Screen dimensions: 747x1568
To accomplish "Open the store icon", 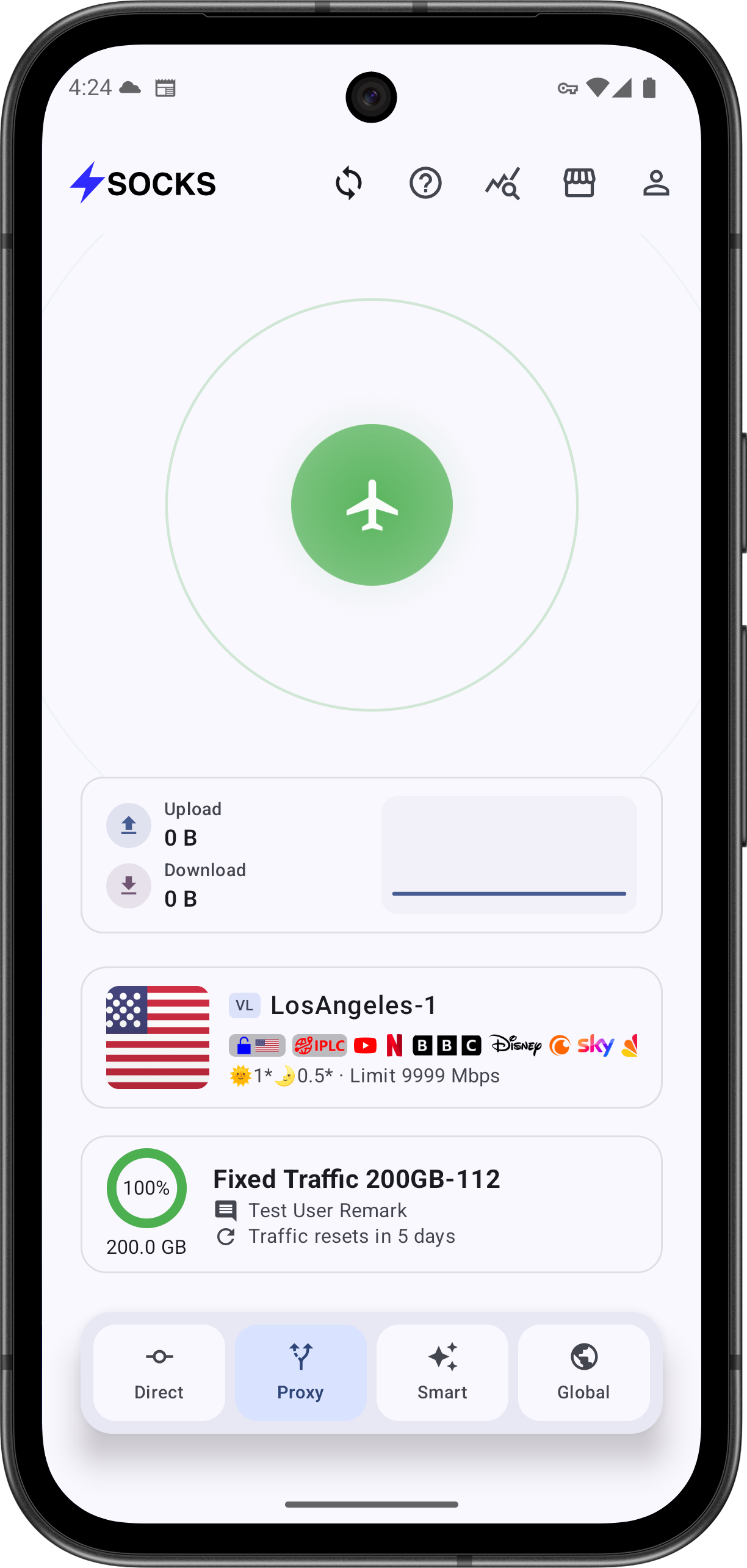I will 579,183.
